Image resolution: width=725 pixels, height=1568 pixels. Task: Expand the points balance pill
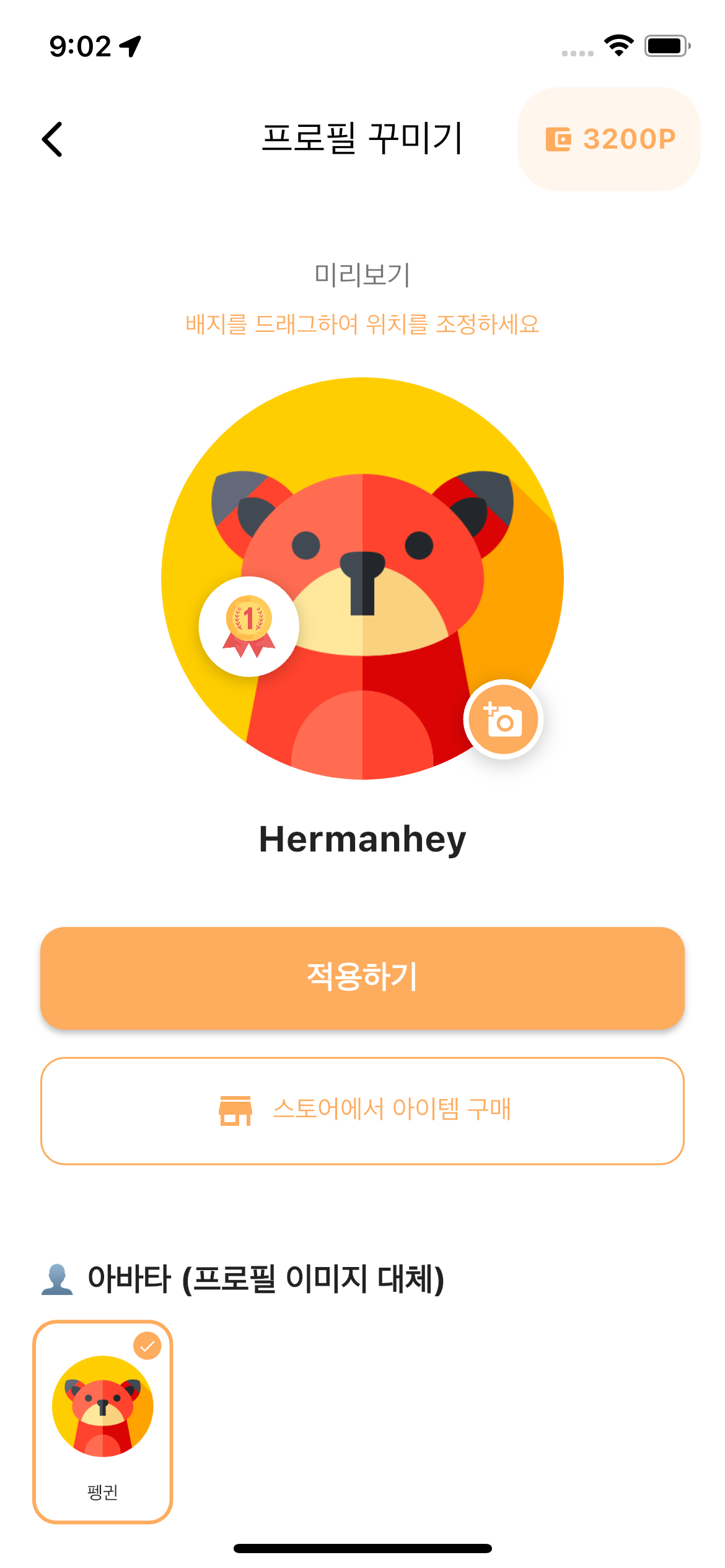(x=610, y=139)
